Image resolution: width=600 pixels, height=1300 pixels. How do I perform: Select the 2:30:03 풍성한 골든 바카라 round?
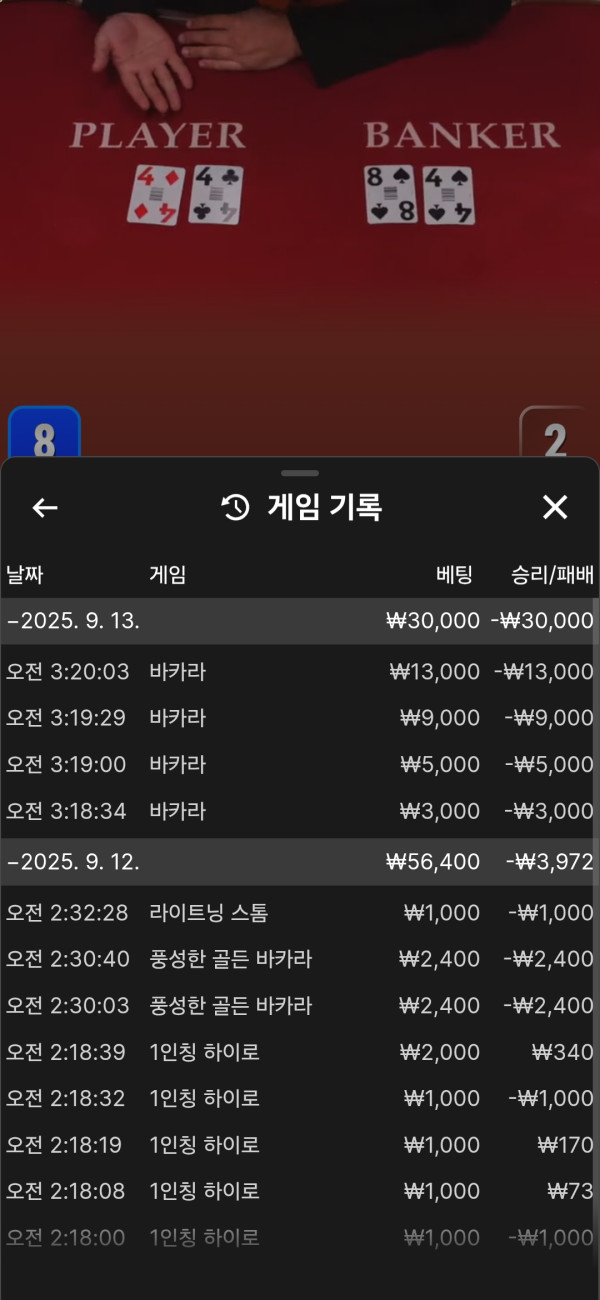tap(298, 1006)
